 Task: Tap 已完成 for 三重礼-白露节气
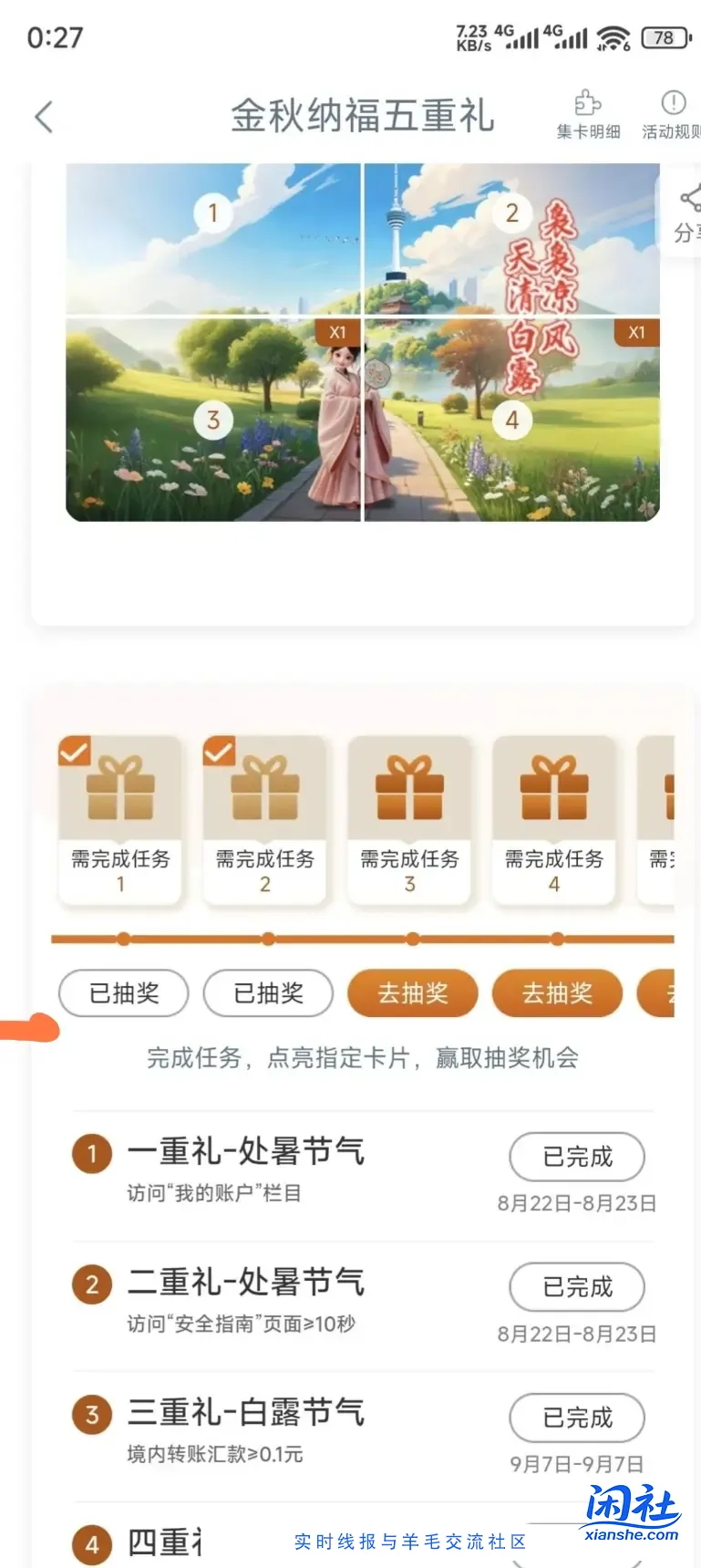576,1417
